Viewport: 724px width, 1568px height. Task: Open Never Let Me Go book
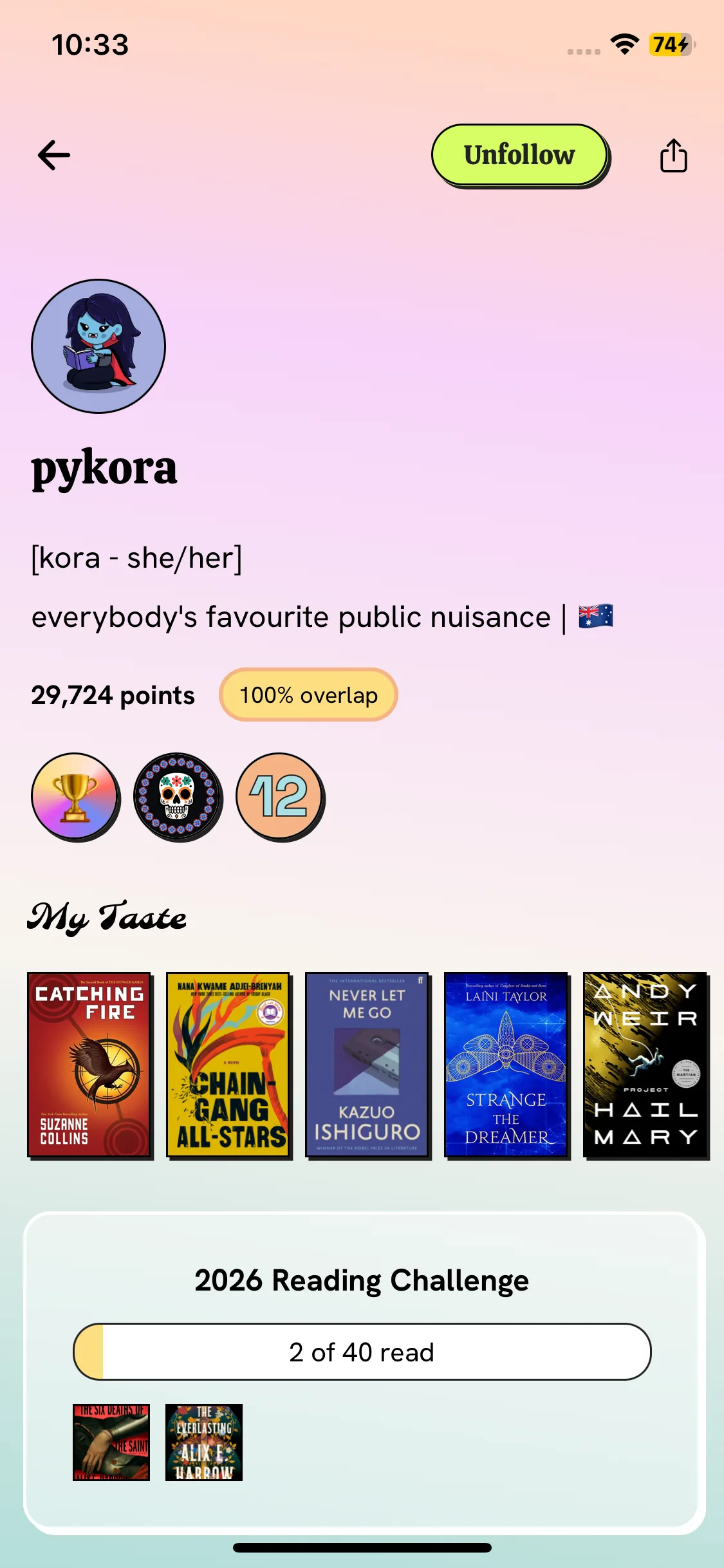[367, 1065]
